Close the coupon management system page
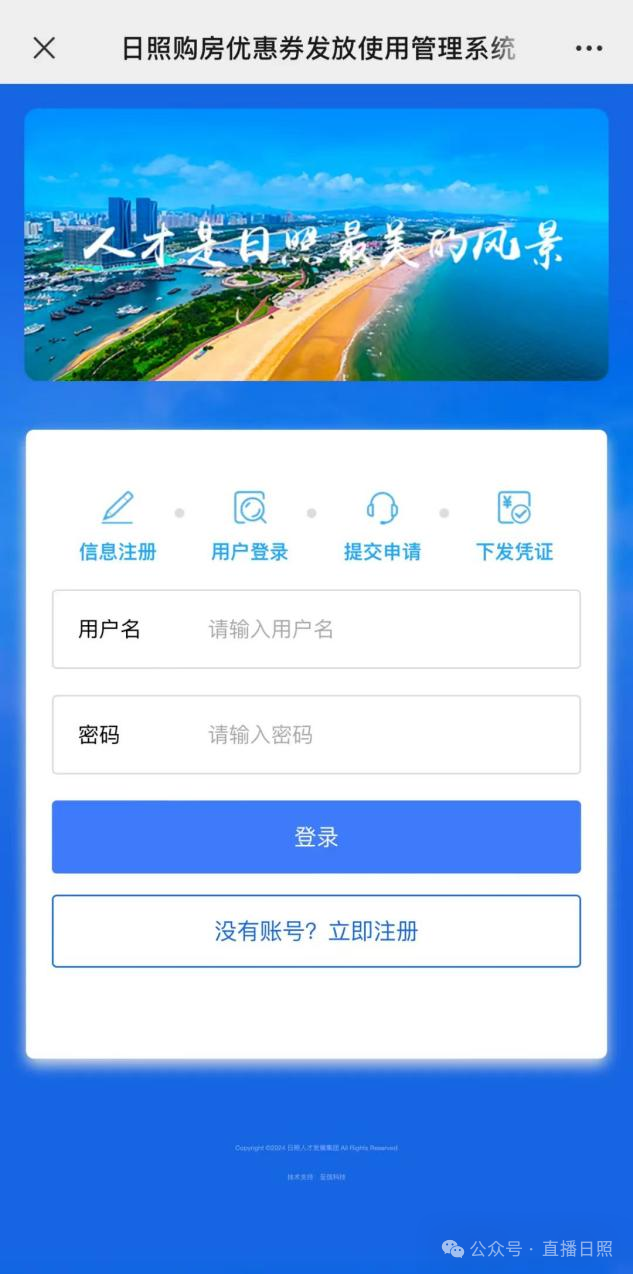Screen dimensions: 633x1274 [x=44, y=48]
